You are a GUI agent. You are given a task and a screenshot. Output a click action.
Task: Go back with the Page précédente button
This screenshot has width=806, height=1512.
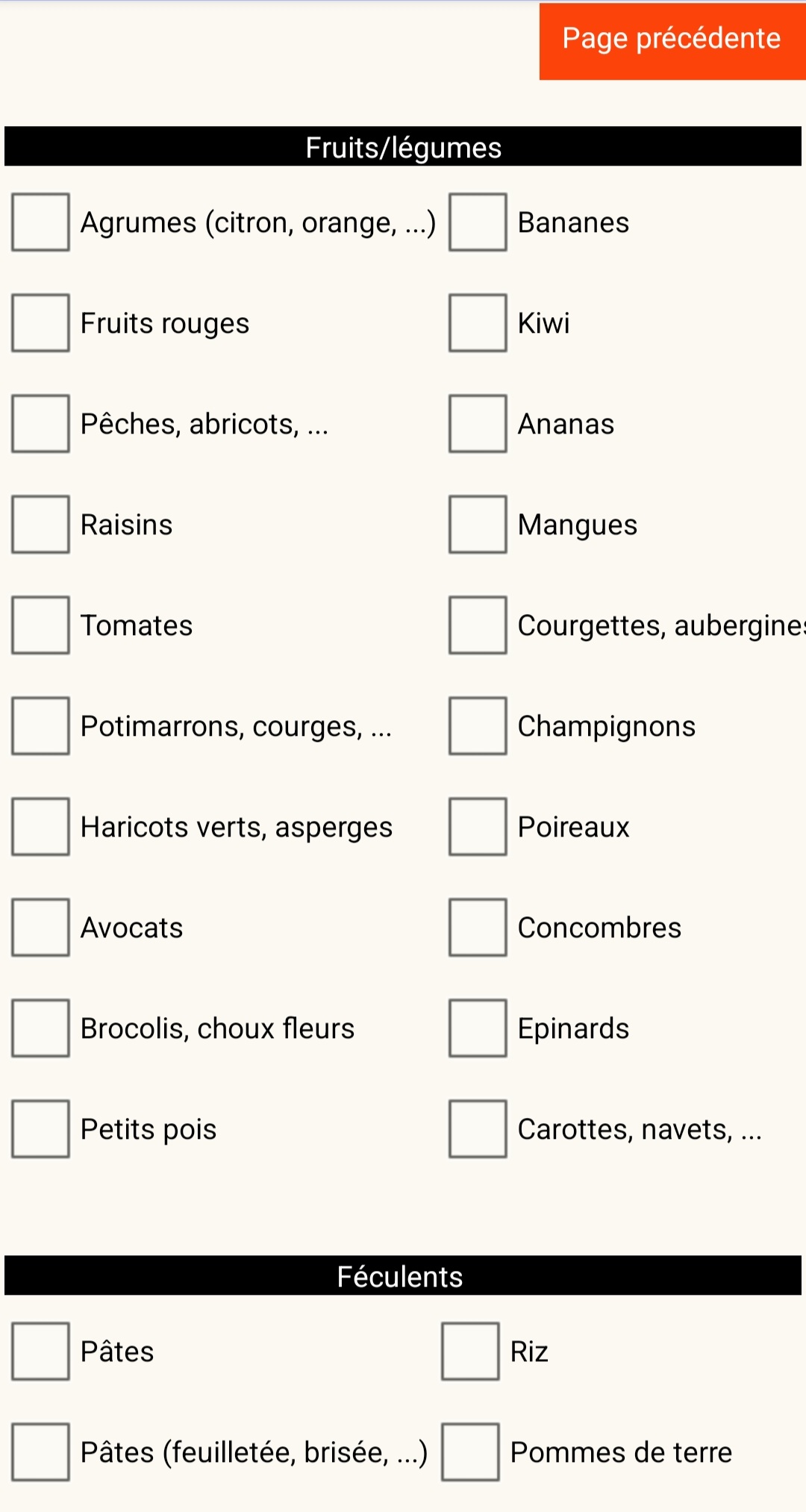(672, 41)
